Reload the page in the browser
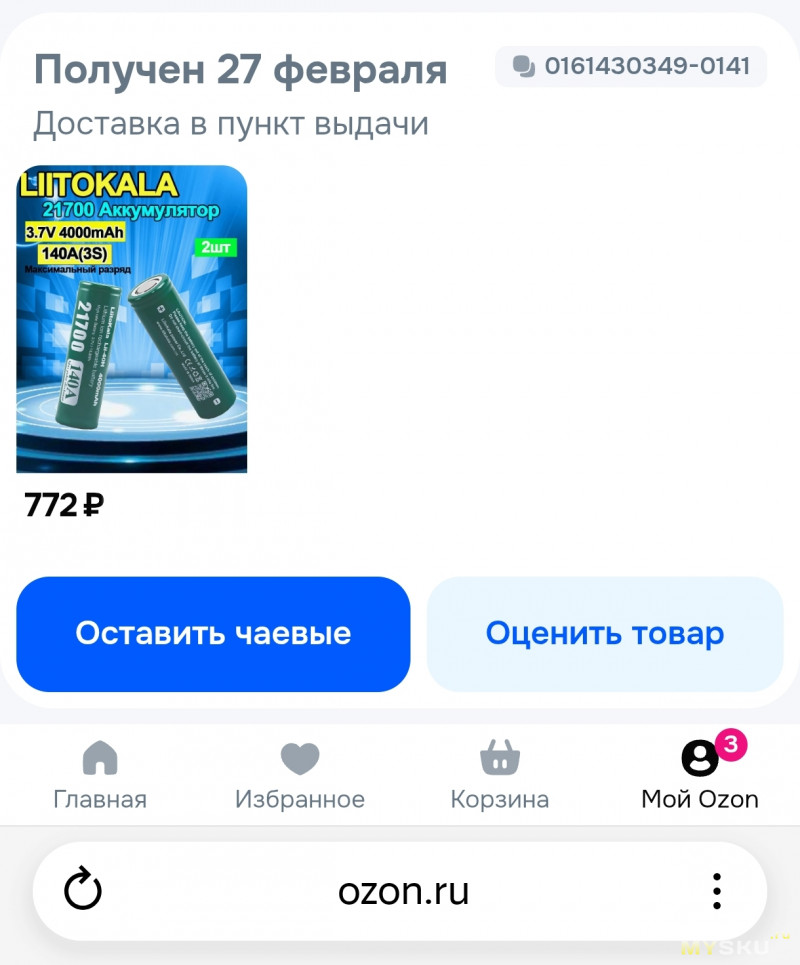 point(83,891)
